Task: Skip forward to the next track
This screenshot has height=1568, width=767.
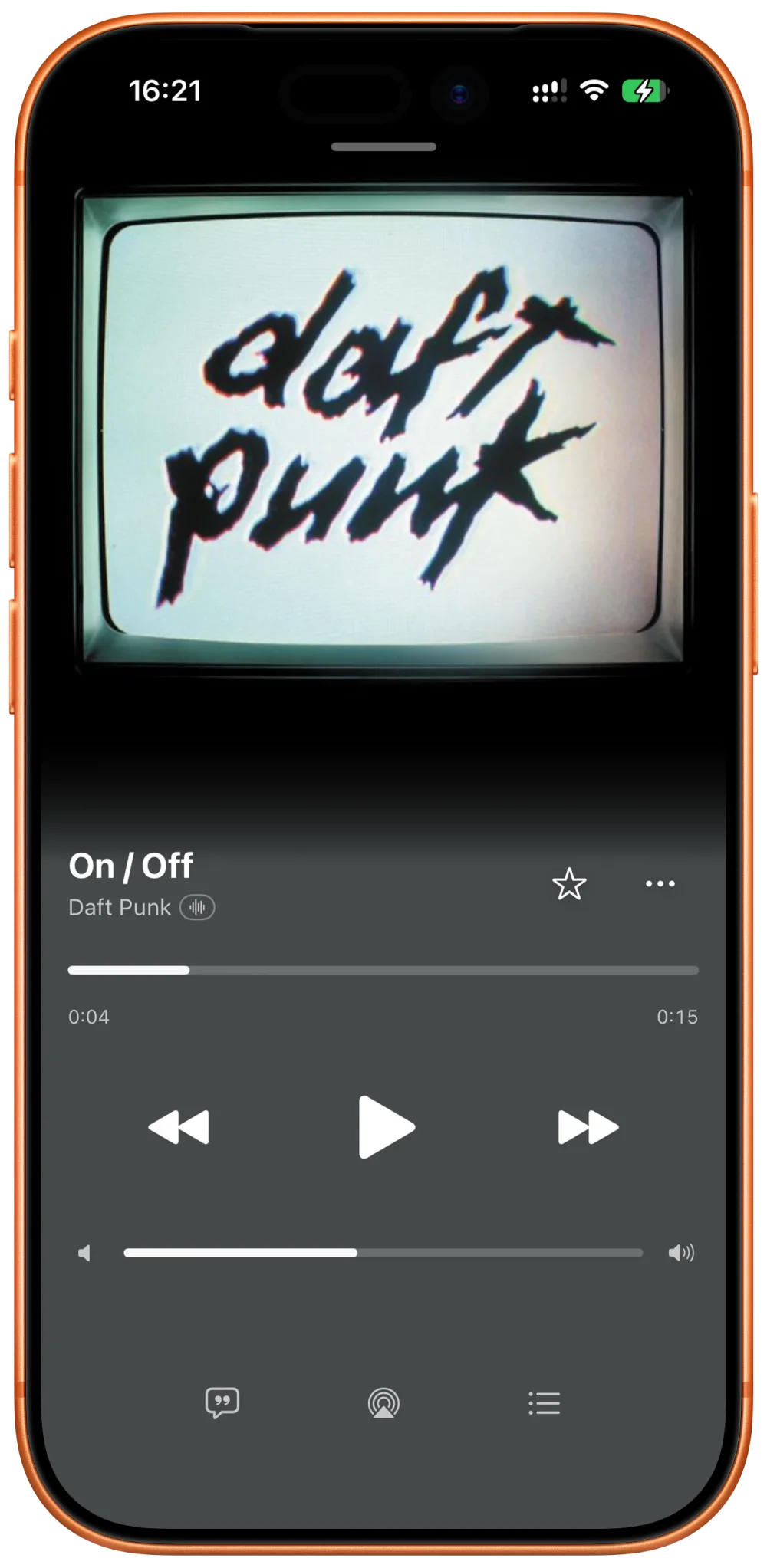Action: pos(588,1127)
